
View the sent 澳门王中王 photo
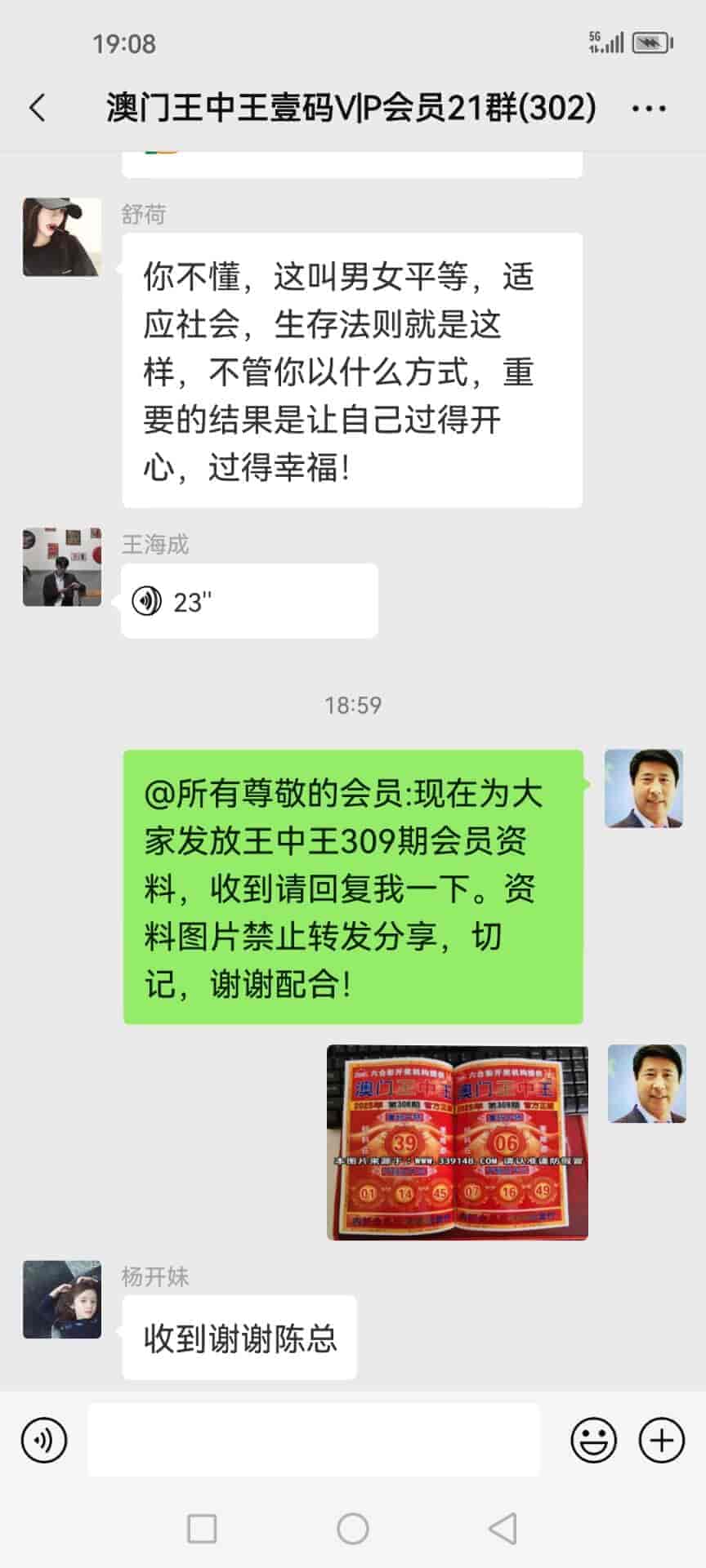(457, 1143)
